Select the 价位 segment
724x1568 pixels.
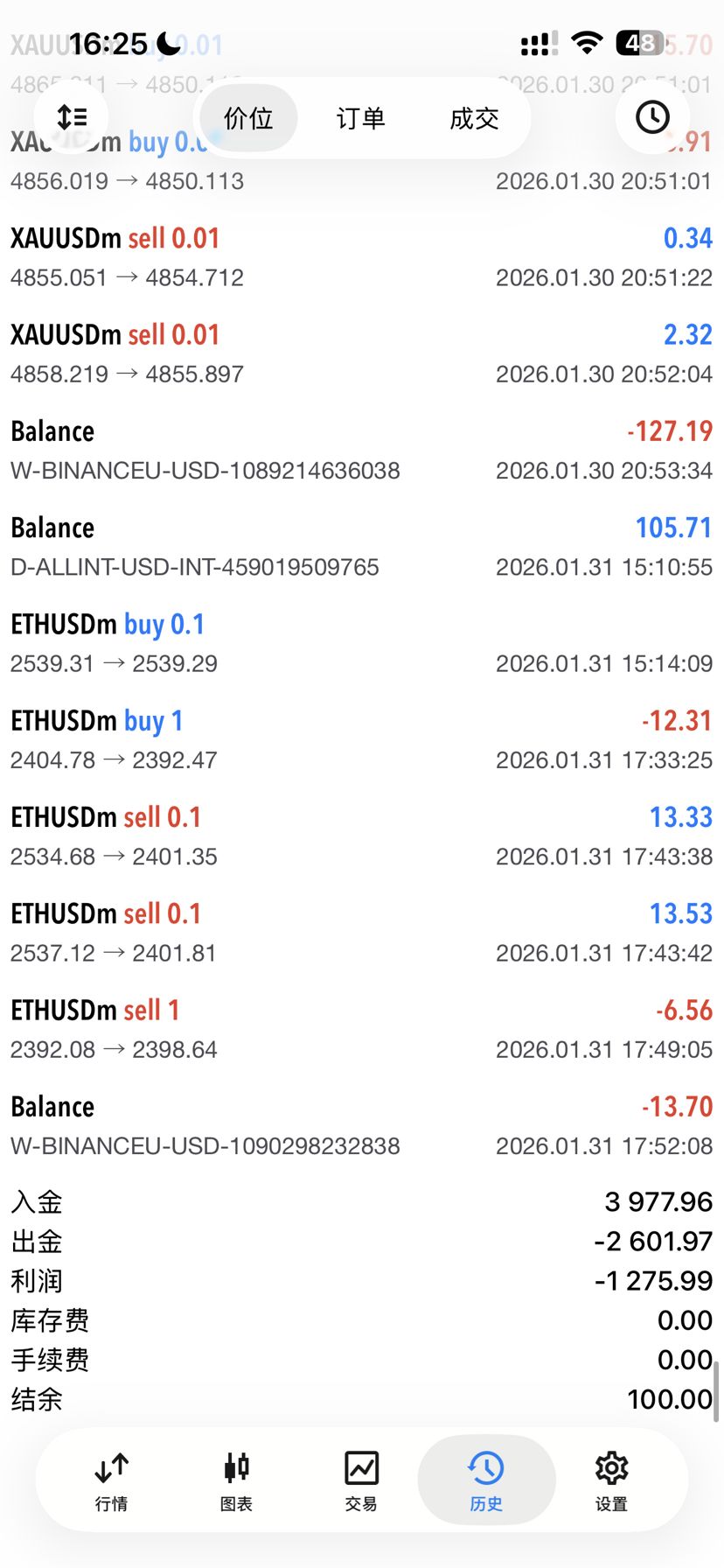(x=248, y=118)
